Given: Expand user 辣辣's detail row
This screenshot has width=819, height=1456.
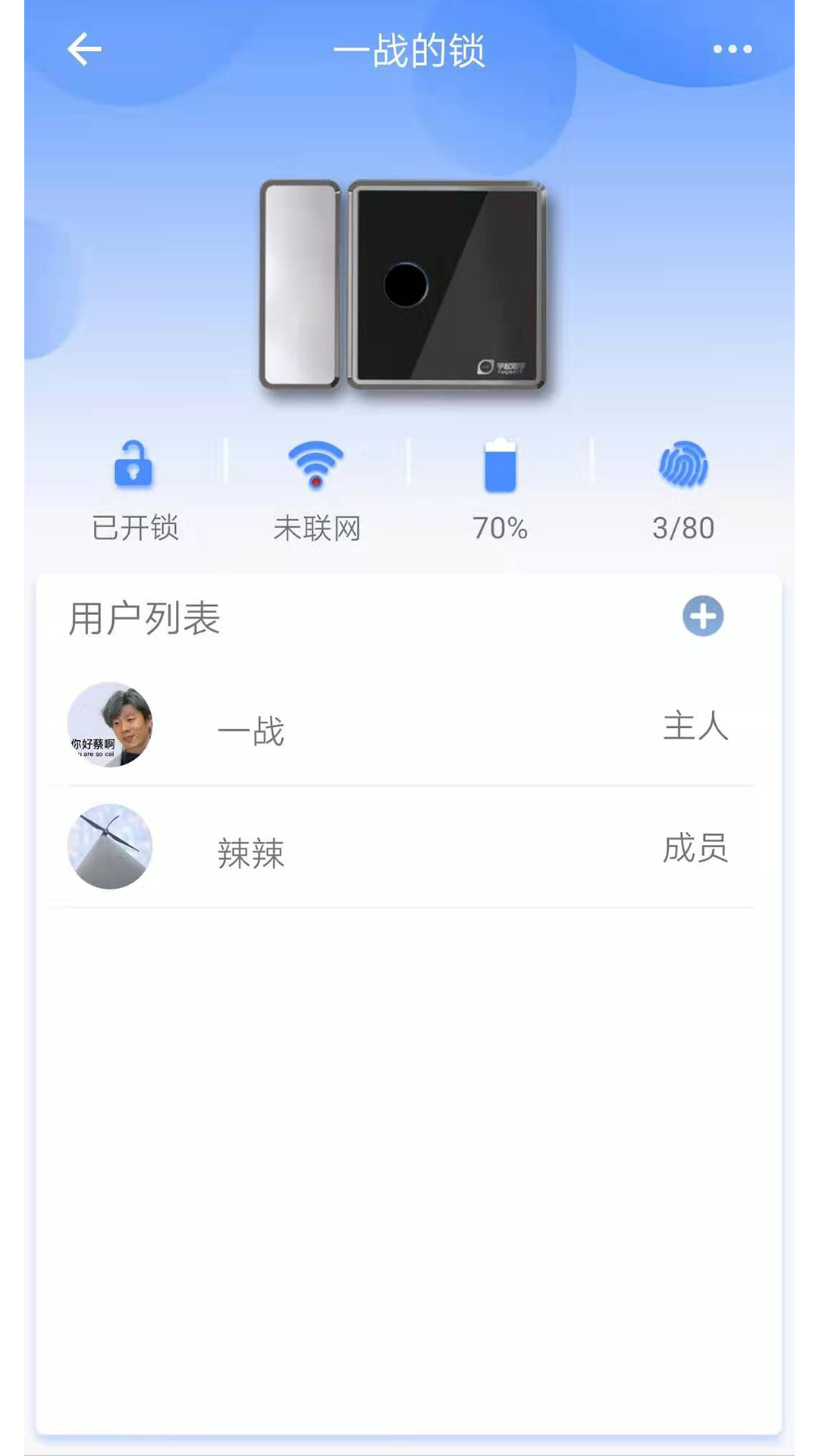Looking at the screenshot, I should [409, 849].
